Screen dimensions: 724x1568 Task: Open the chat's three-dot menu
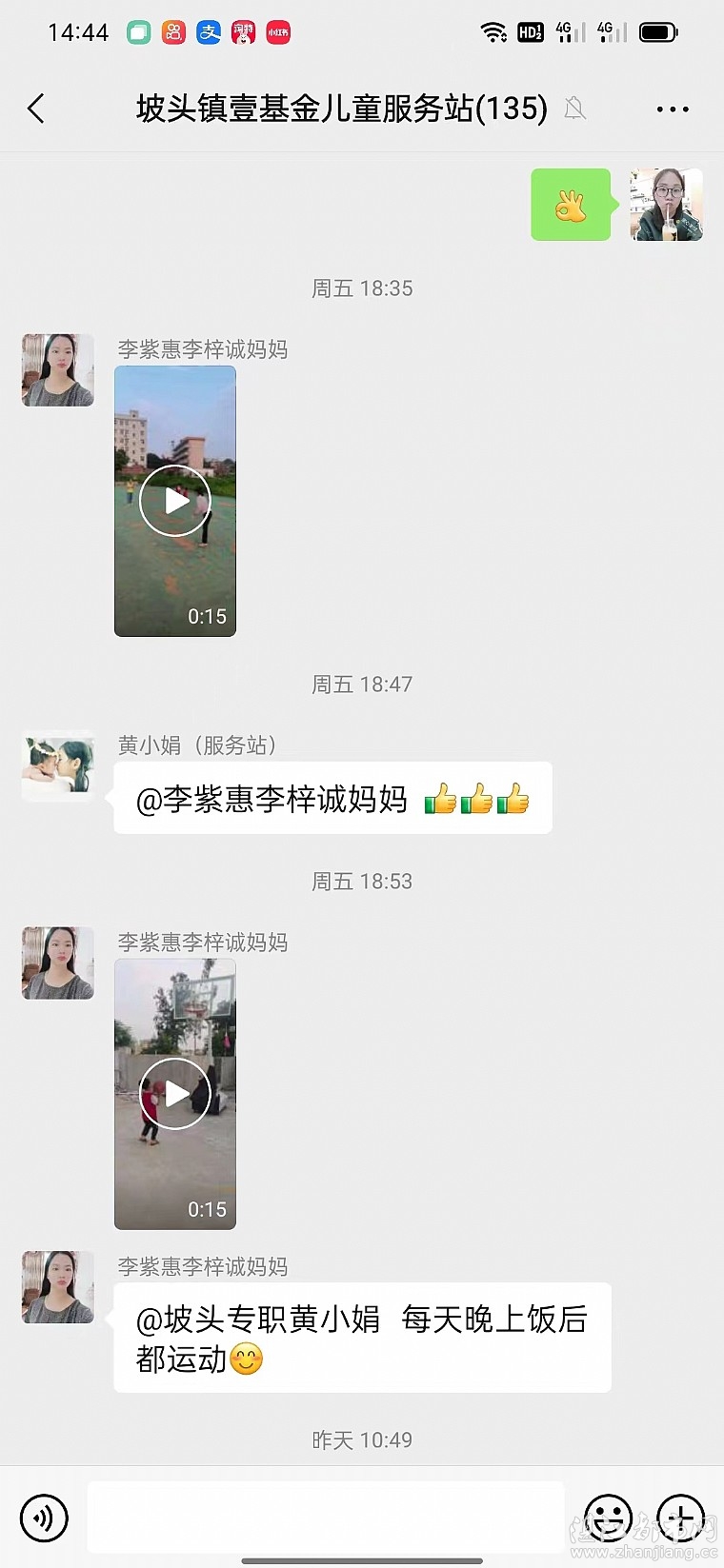(673, 109)
